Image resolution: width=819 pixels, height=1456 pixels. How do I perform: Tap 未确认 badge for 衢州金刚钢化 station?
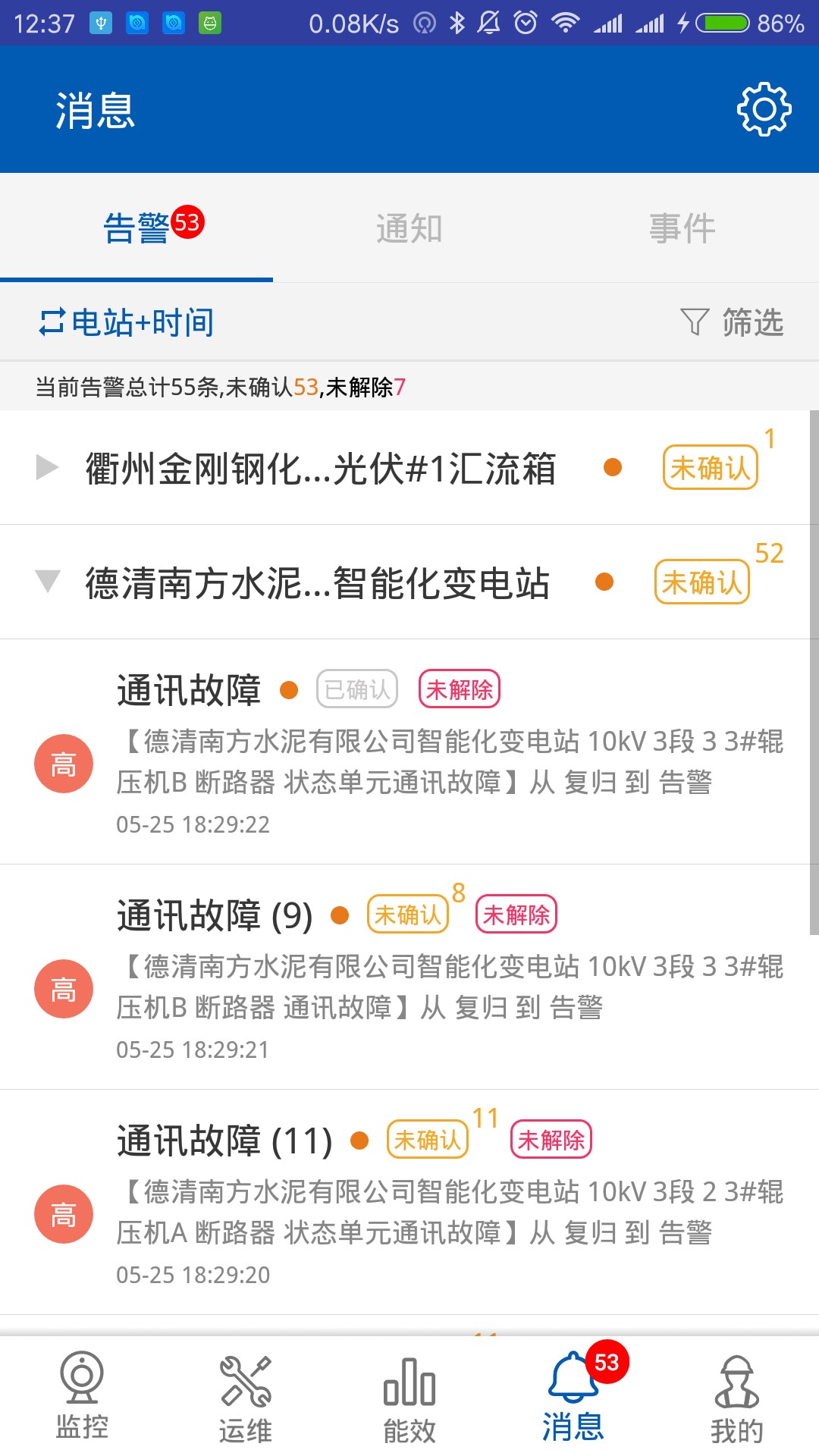pos(711,467)
